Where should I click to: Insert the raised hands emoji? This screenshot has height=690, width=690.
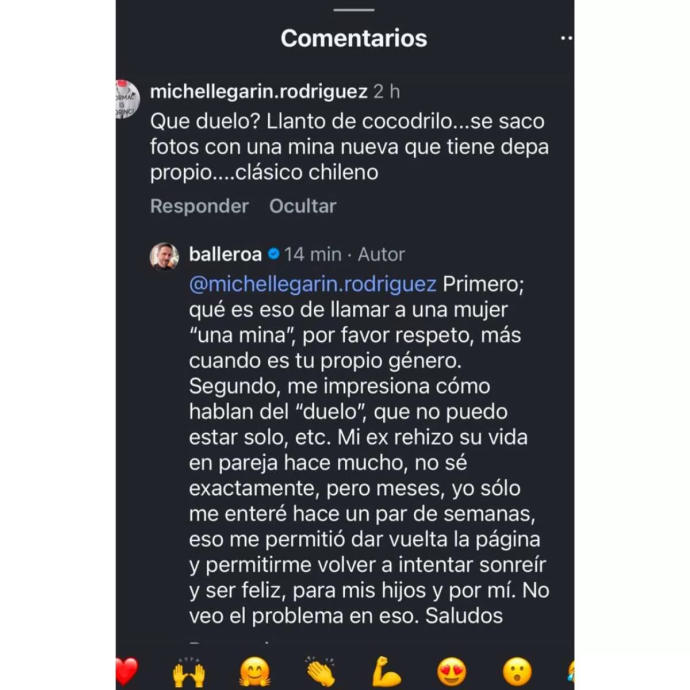tap(191, 671)
